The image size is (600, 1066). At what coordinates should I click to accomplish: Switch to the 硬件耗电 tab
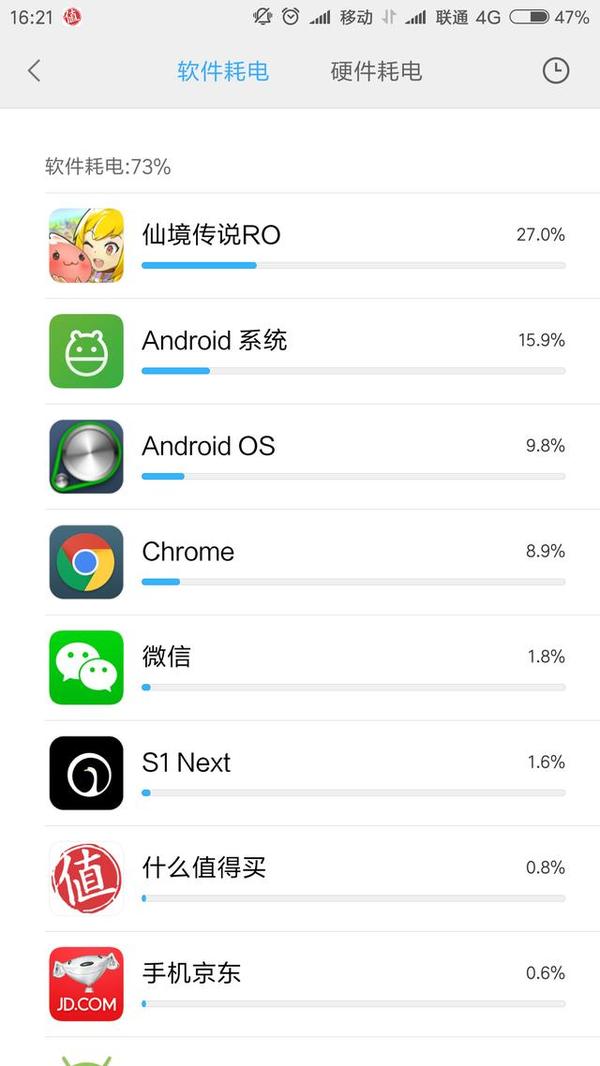376,71
